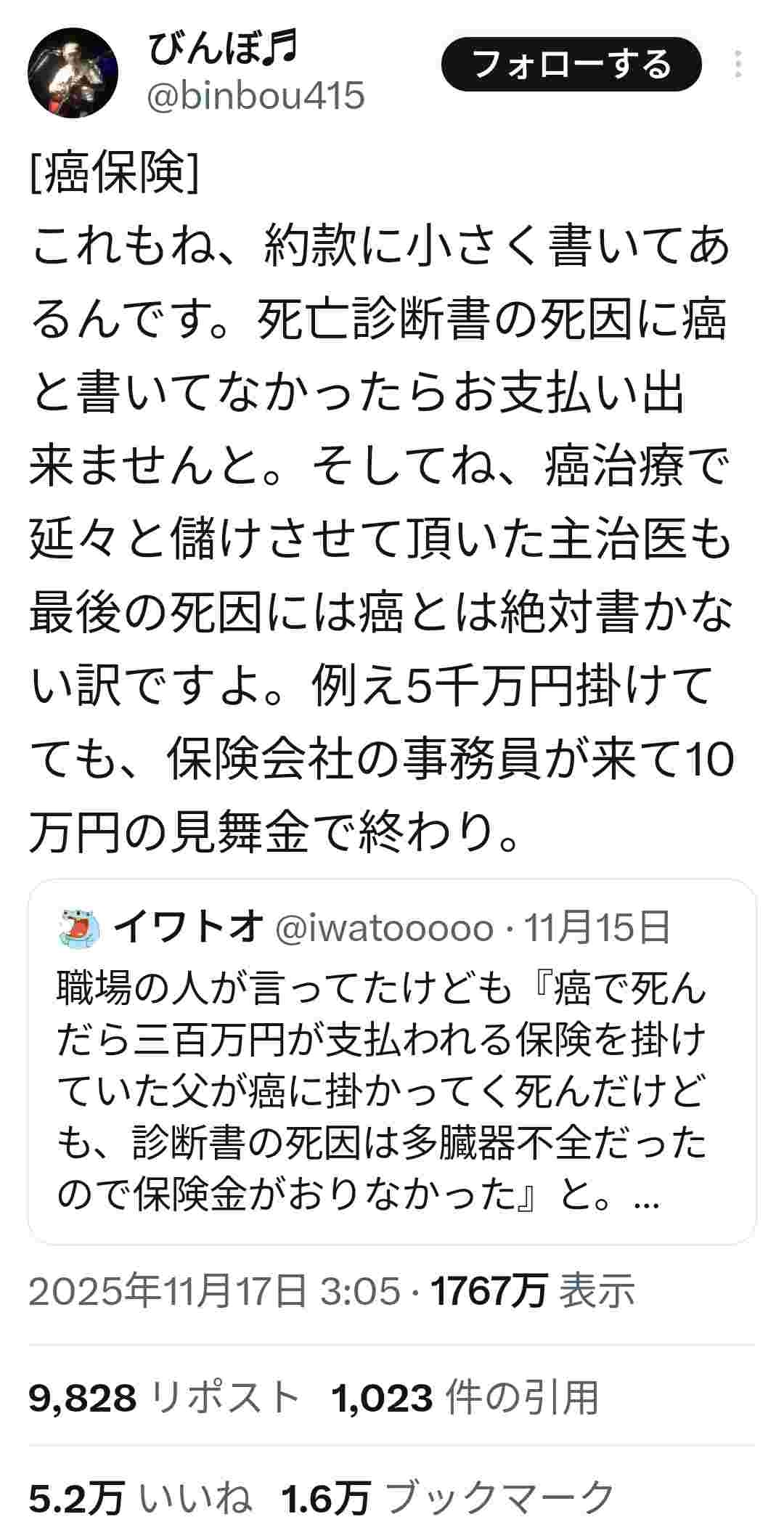The width and height of the screenshot is (784, 1538).
Task: Open the @binbou415 profile handle
Action: [x=256, y=96]
